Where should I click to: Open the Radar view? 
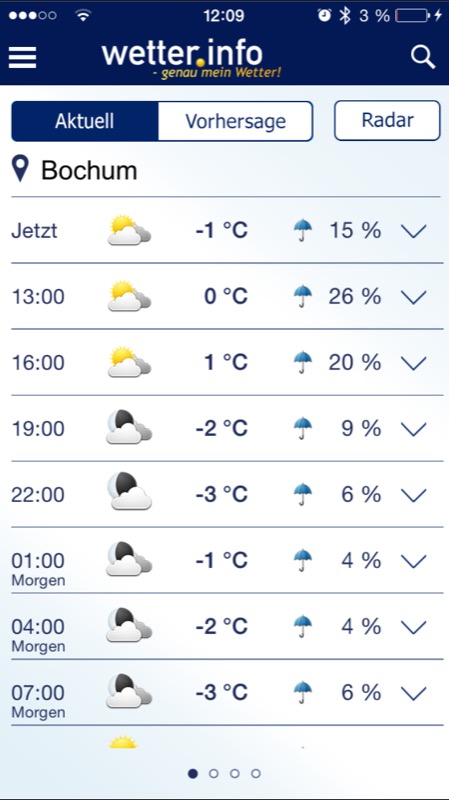tap(387, 120)
